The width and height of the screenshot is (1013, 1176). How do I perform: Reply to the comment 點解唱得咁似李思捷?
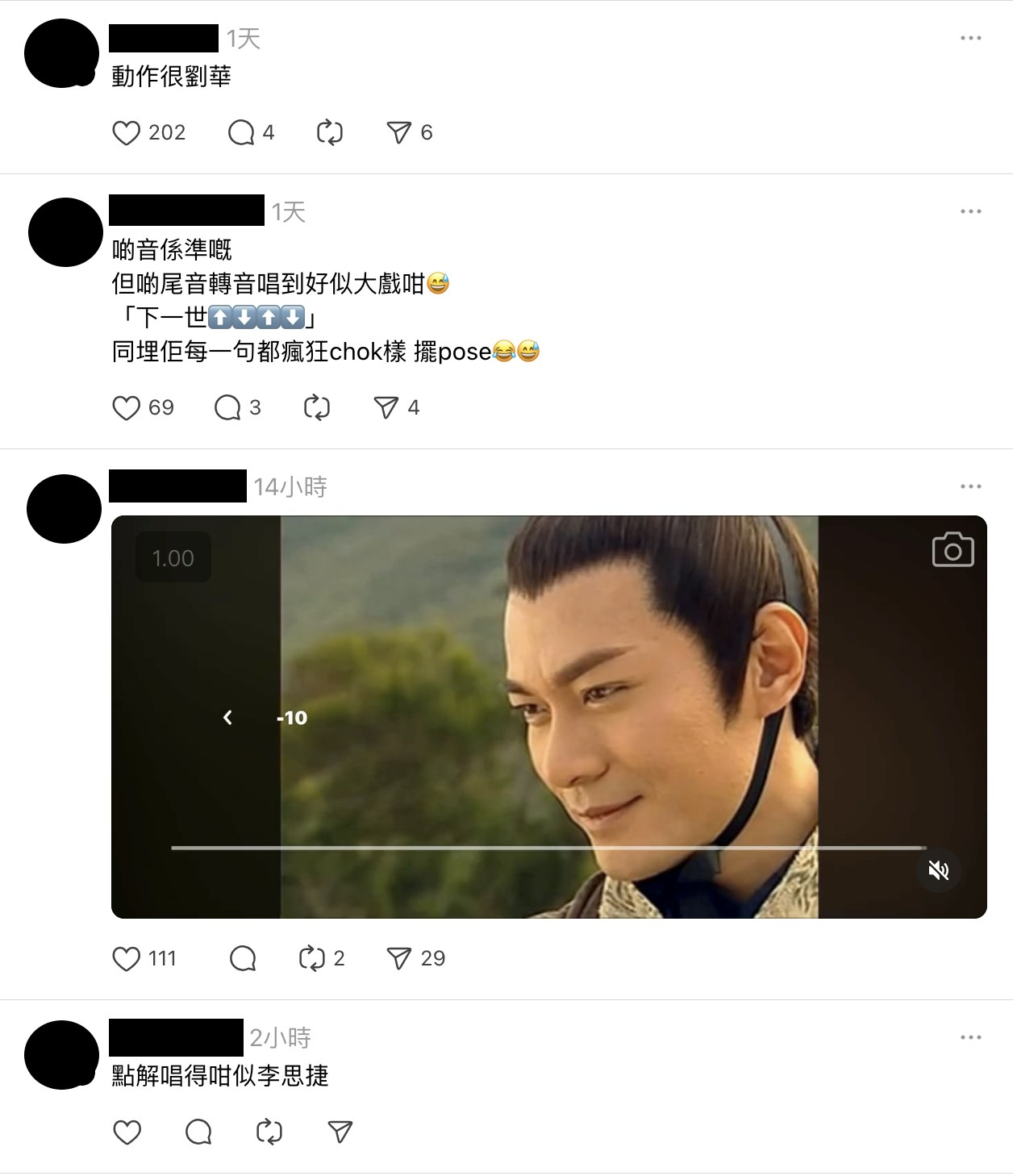click(198, 1132)
